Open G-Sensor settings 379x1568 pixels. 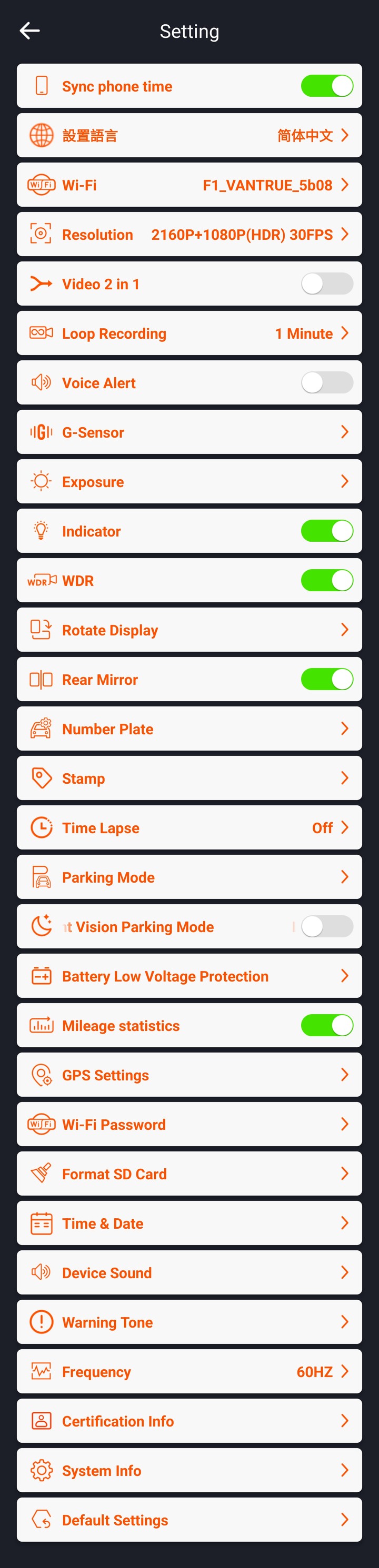[189, 432]
